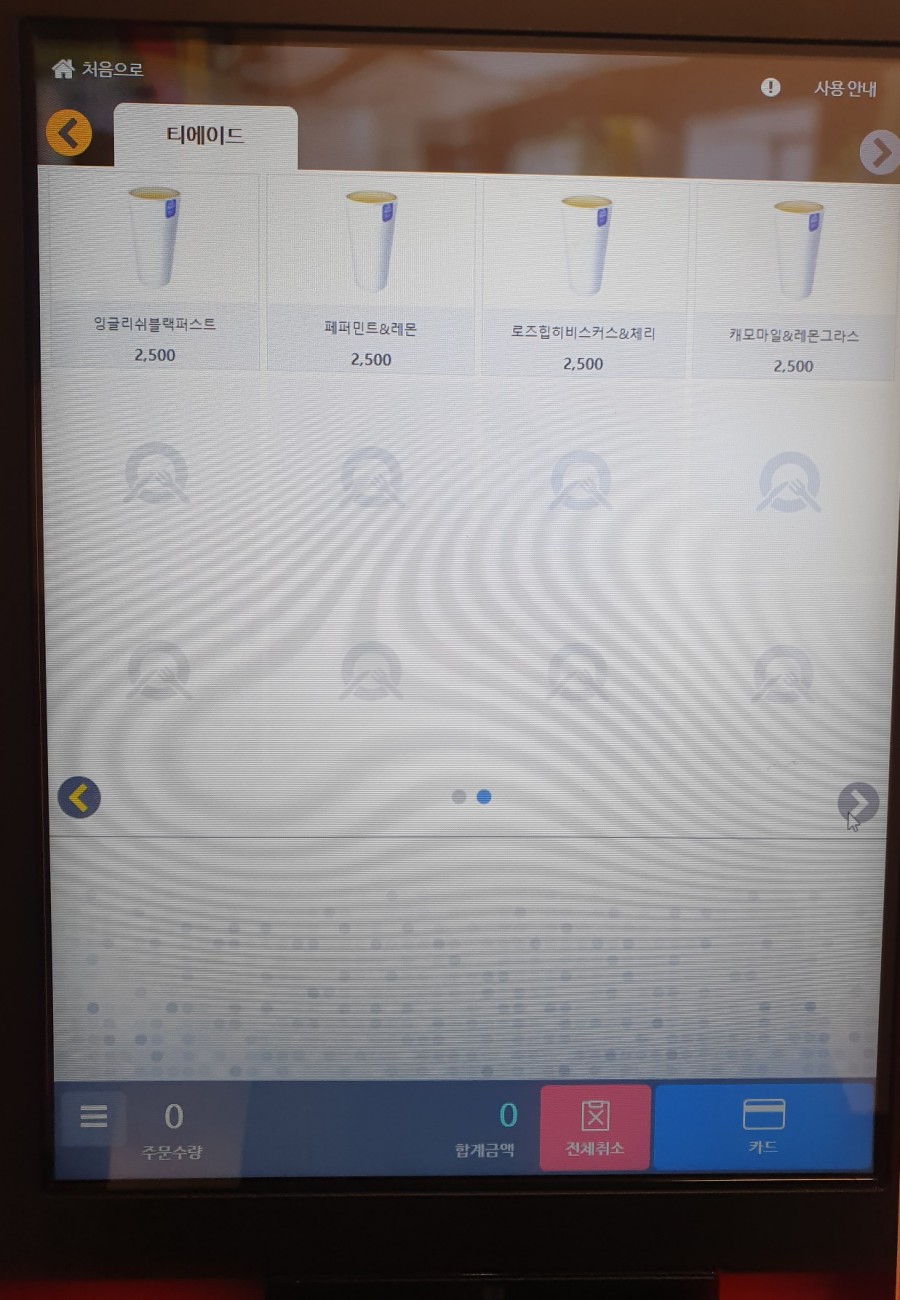Return to start via 처음으로
Viewport: 900px width, 1300px height.
point(97,70)
